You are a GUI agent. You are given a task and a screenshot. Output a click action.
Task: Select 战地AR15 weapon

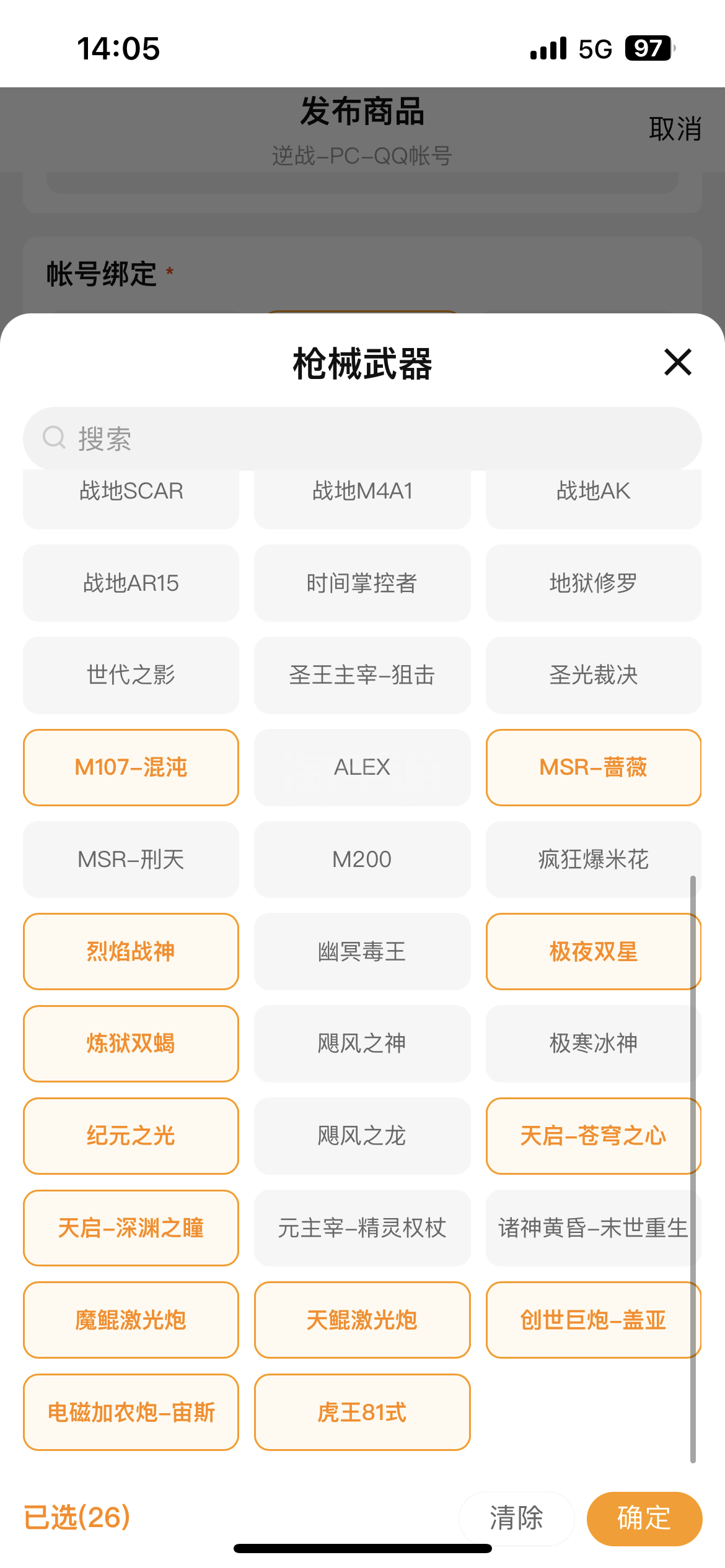[131, 583]
